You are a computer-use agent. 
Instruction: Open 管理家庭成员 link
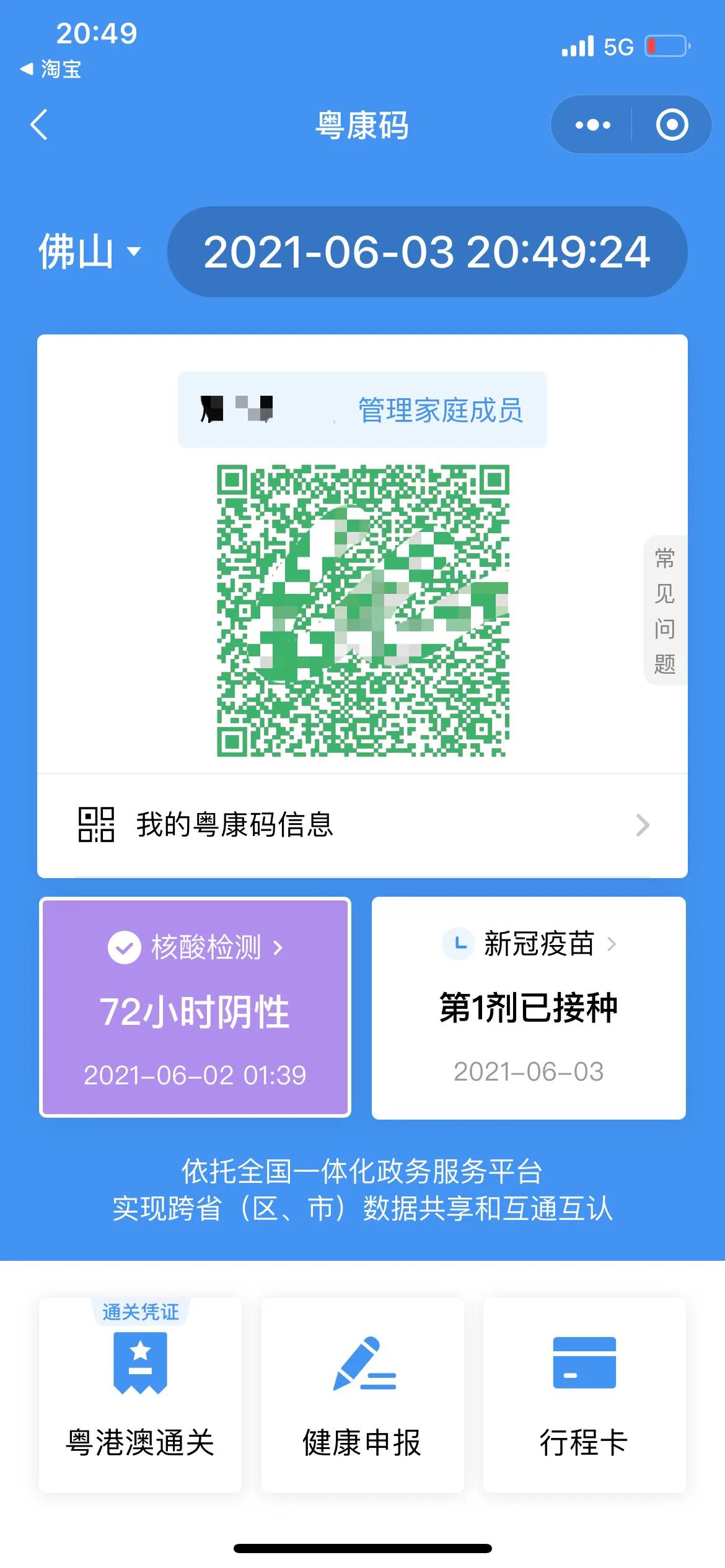[441, 410]
